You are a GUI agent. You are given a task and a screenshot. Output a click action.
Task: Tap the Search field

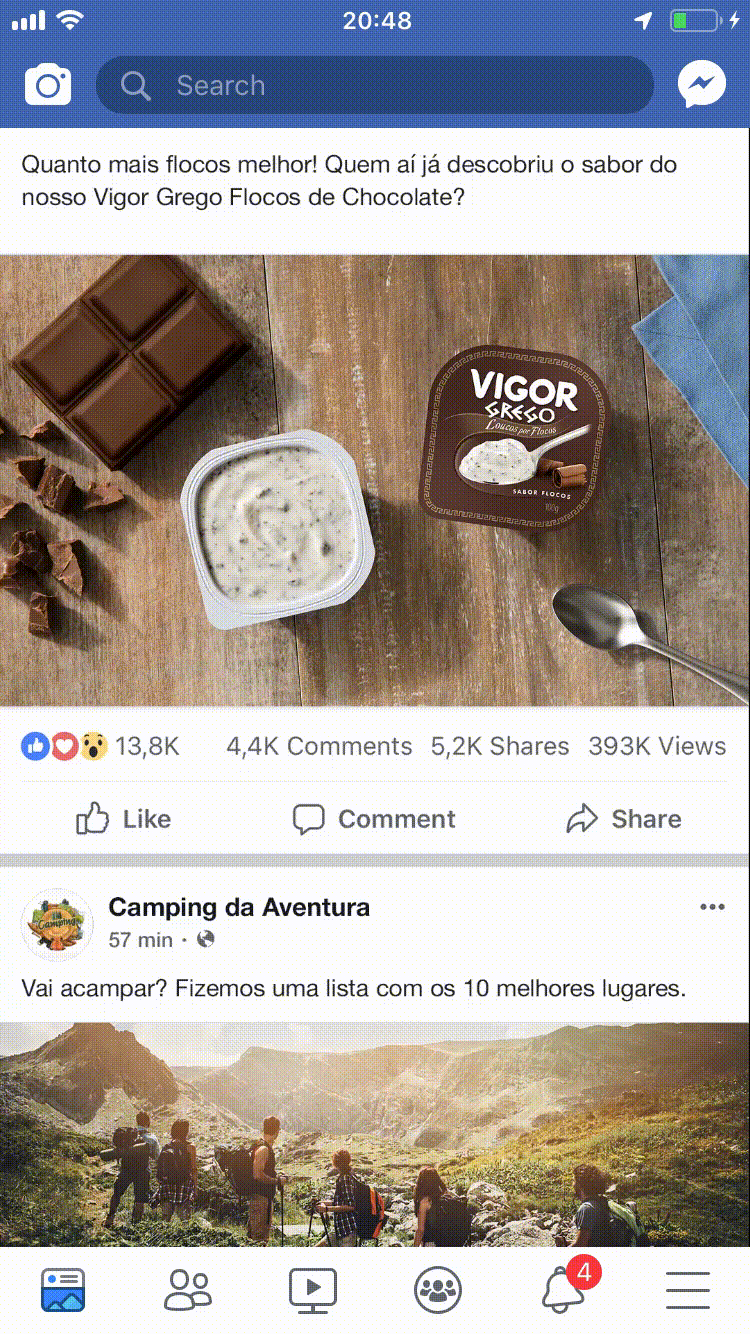pyautogui.click(x=375, y=86)
